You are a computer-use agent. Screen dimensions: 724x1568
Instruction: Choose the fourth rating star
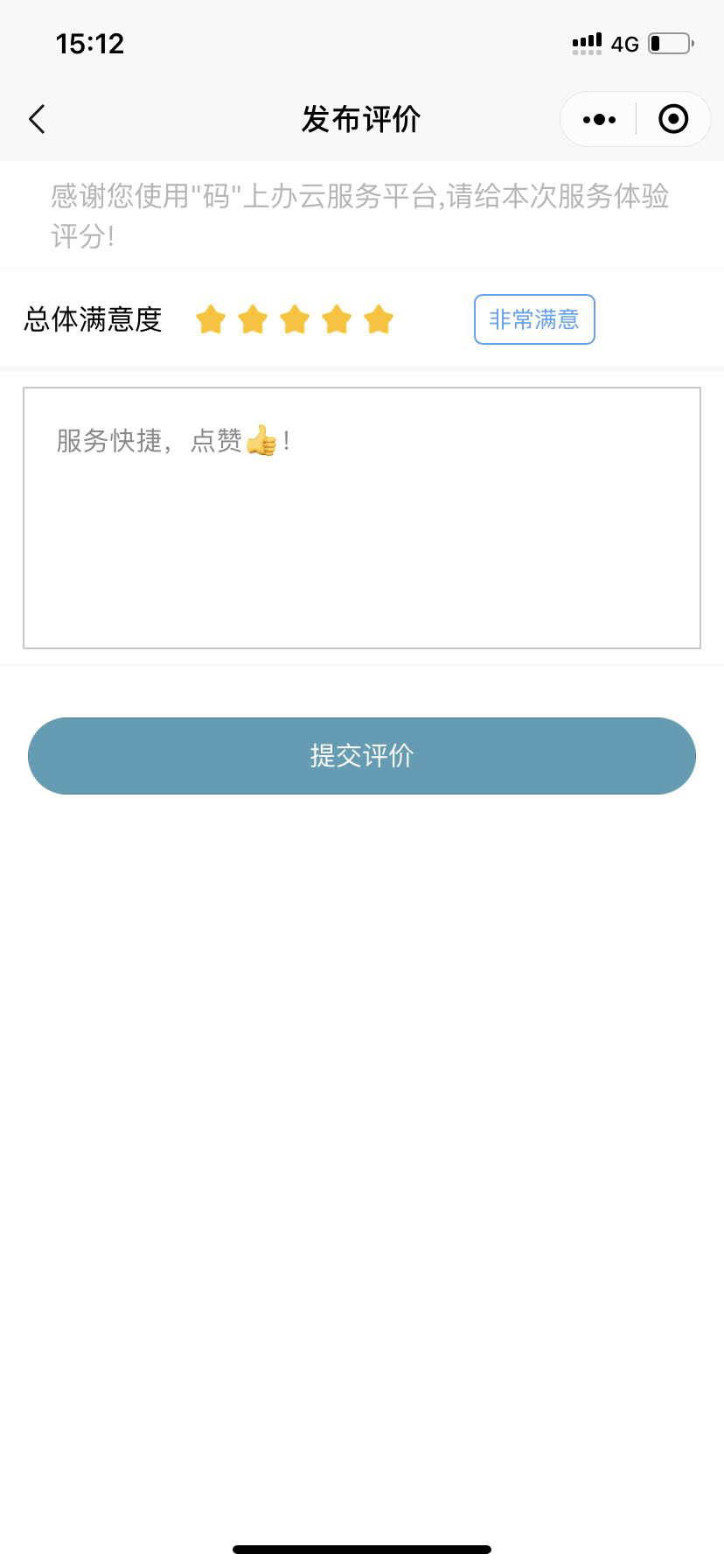(337, 319)
